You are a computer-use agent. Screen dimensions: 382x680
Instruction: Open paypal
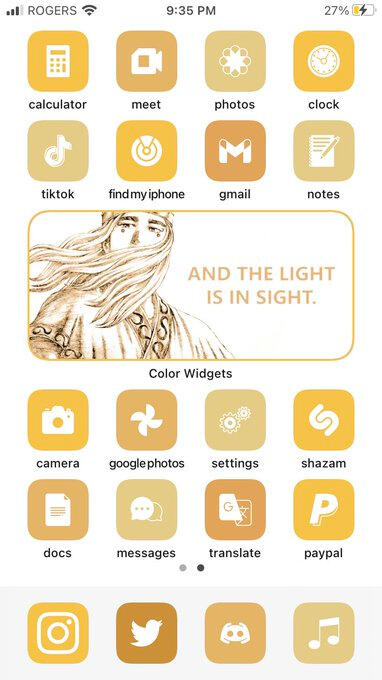click(x=324, y=510)
